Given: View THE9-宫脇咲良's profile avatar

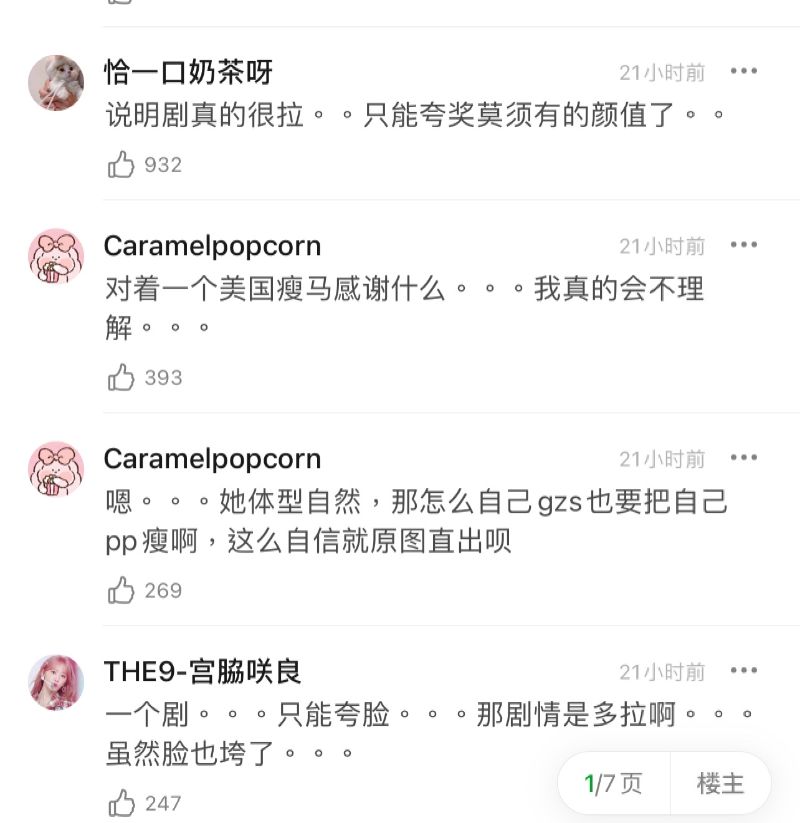Looking at the screenshot, I should tap(56, 682).
